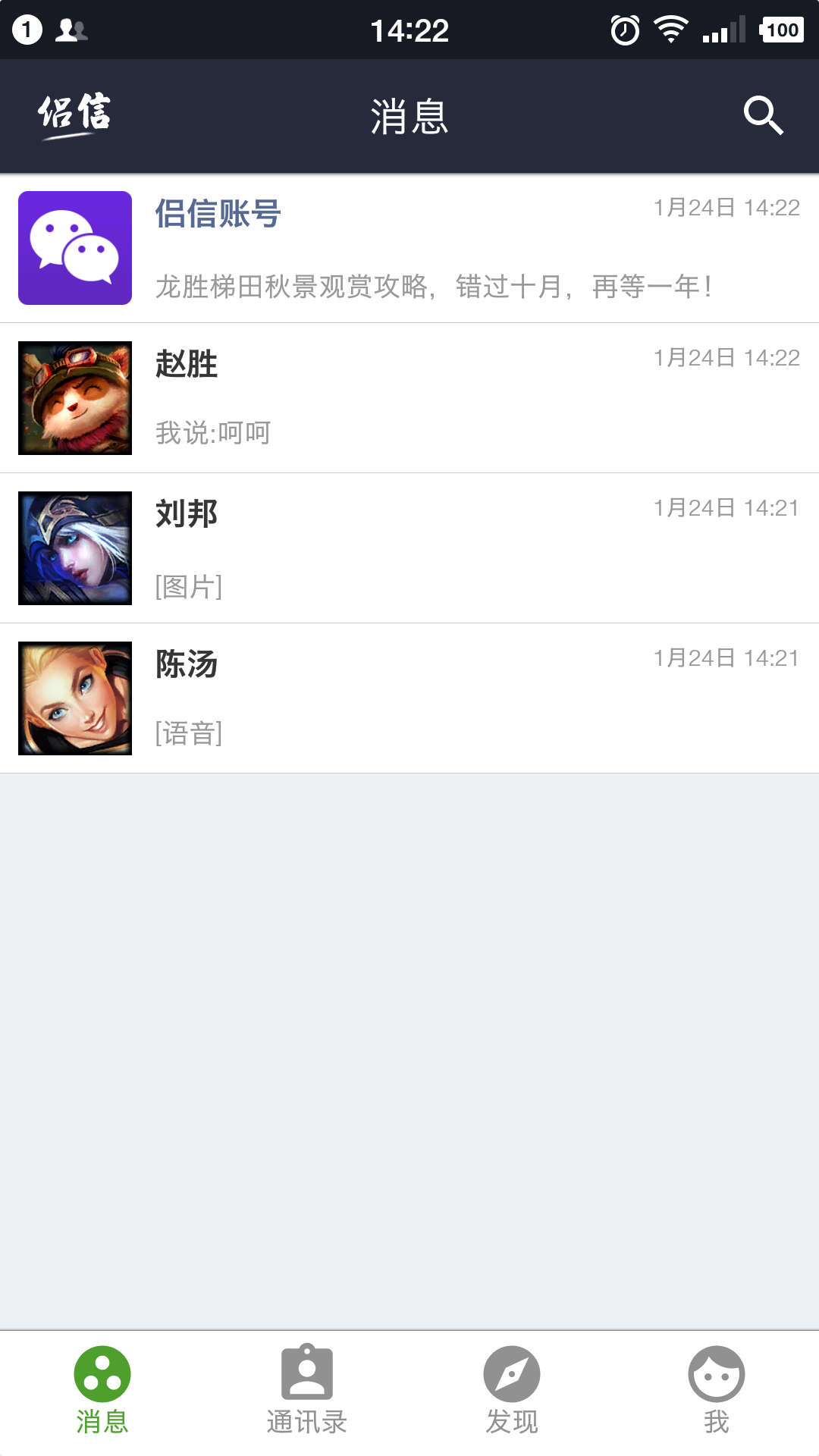Open the 侣信账号 conversation
The image size is (819, 1456).
pyautogui.click(x=409, y=248)
